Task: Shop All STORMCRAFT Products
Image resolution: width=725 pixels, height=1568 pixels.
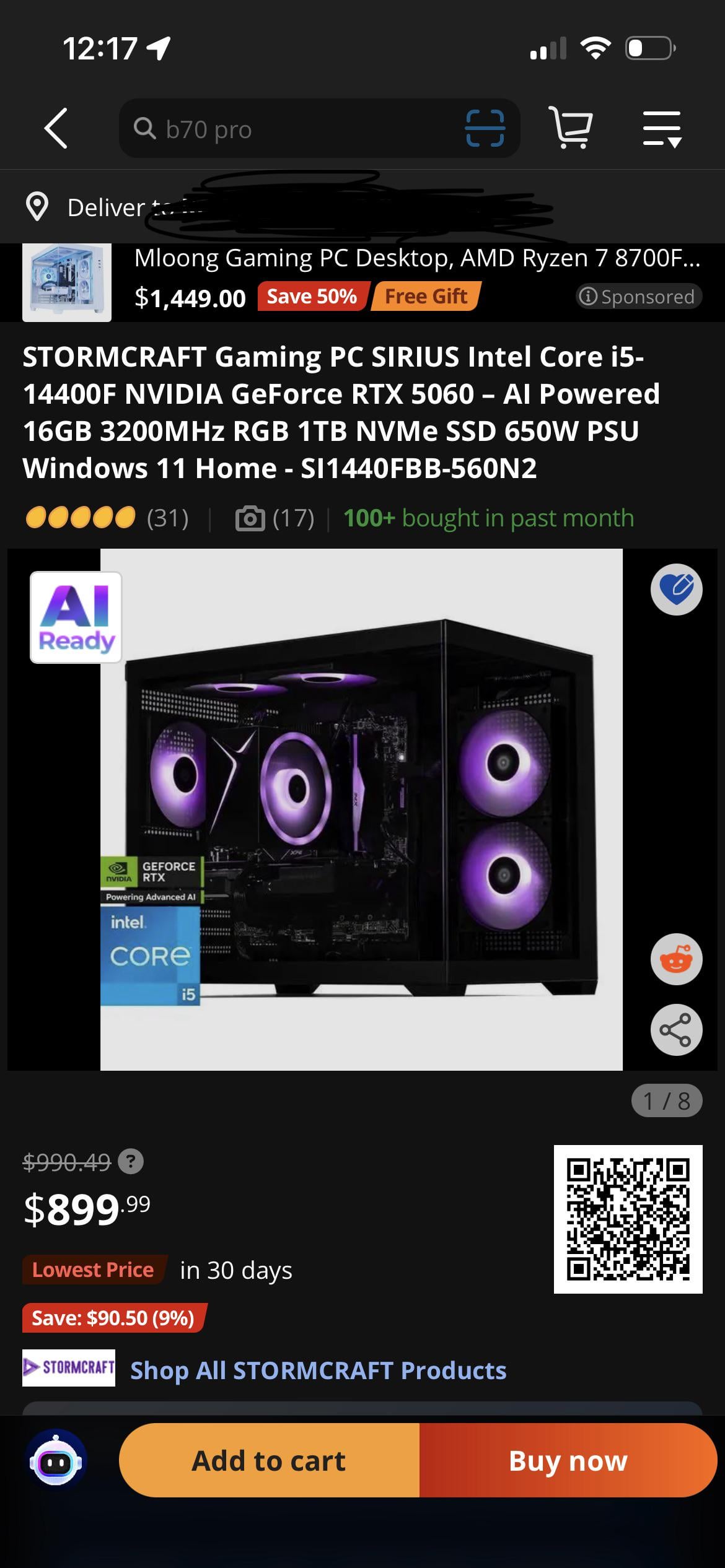Action: pyautogui.click(x=318, y=1370)
